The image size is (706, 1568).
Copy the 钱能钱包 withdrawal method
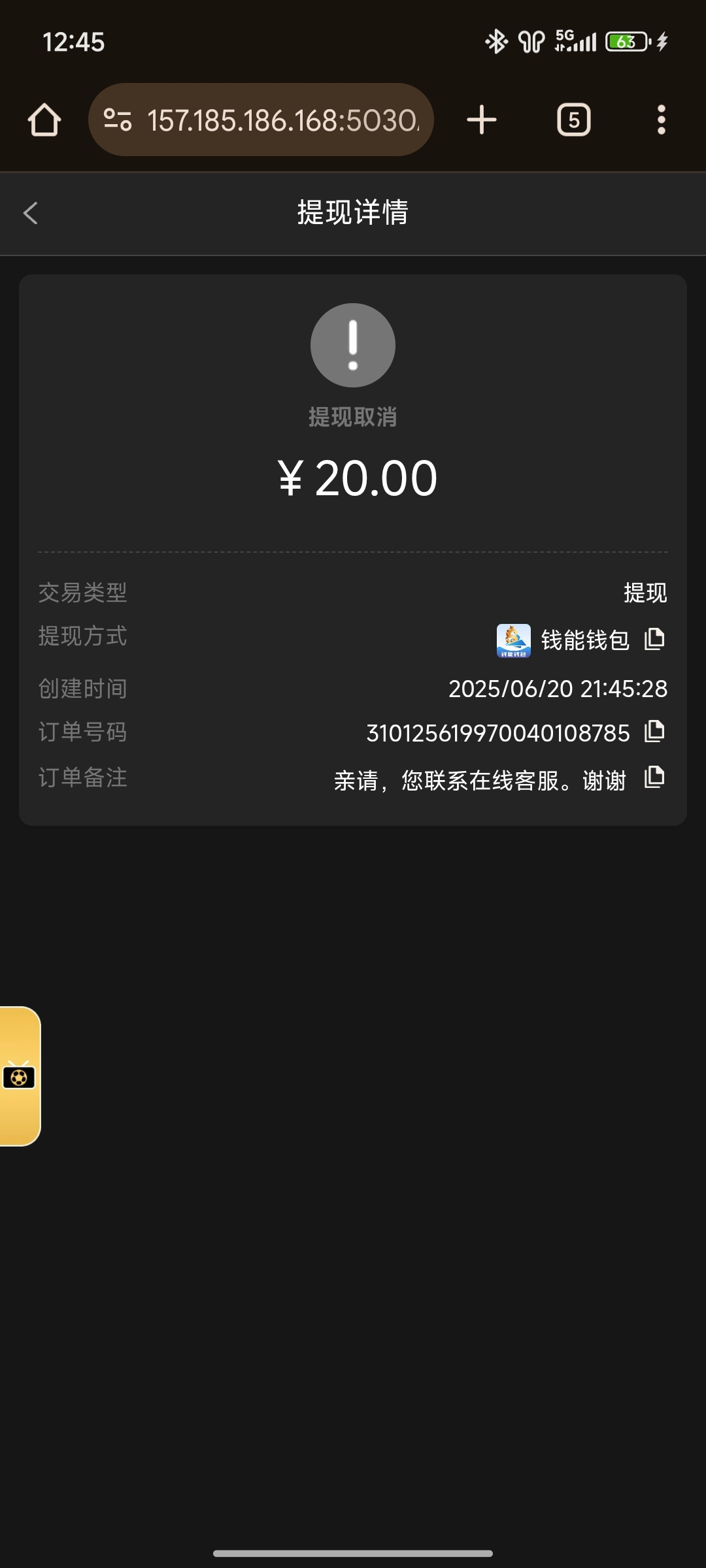pos(654,639)
